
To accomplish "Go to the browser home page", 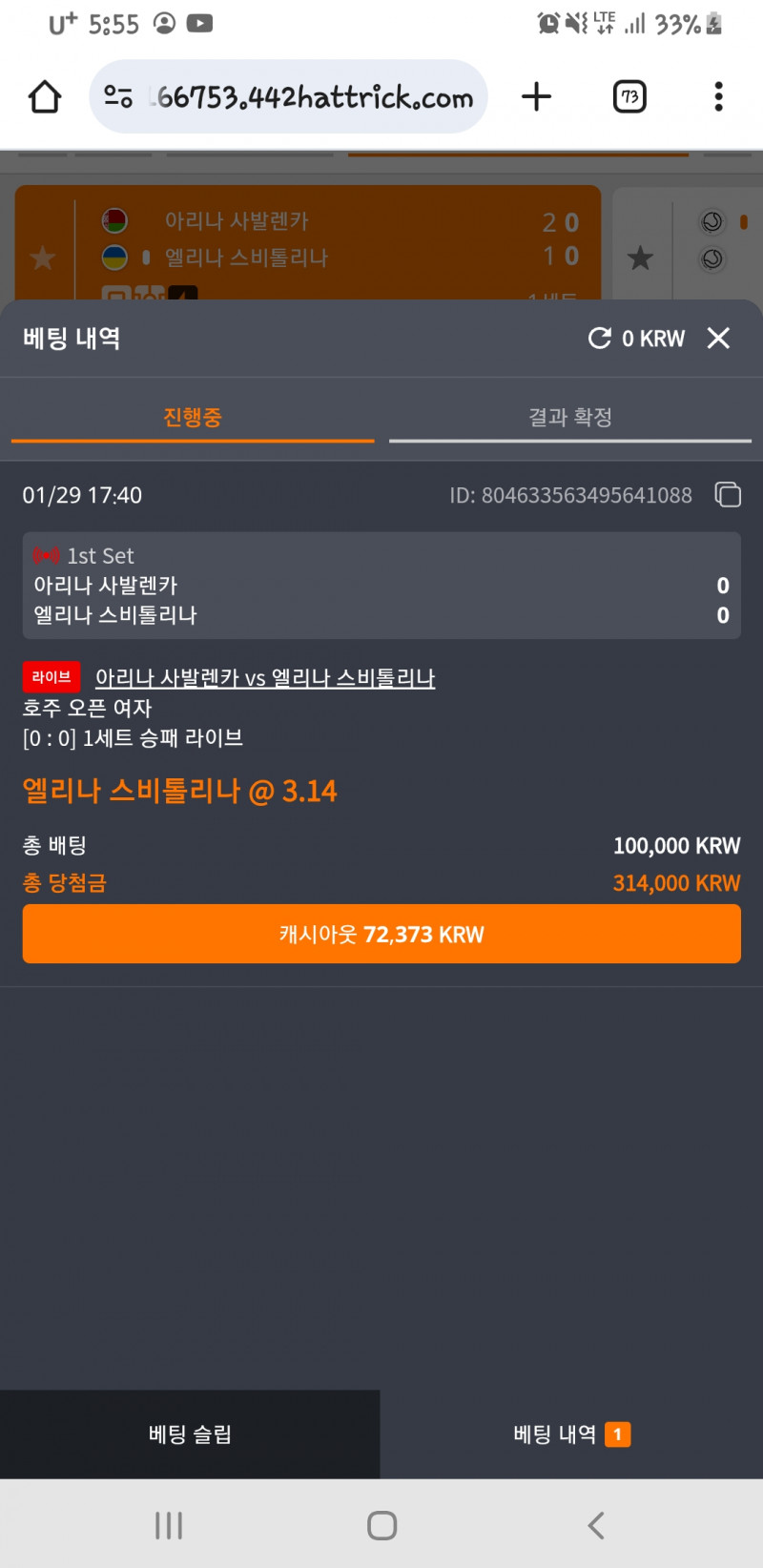I will 45,96.
